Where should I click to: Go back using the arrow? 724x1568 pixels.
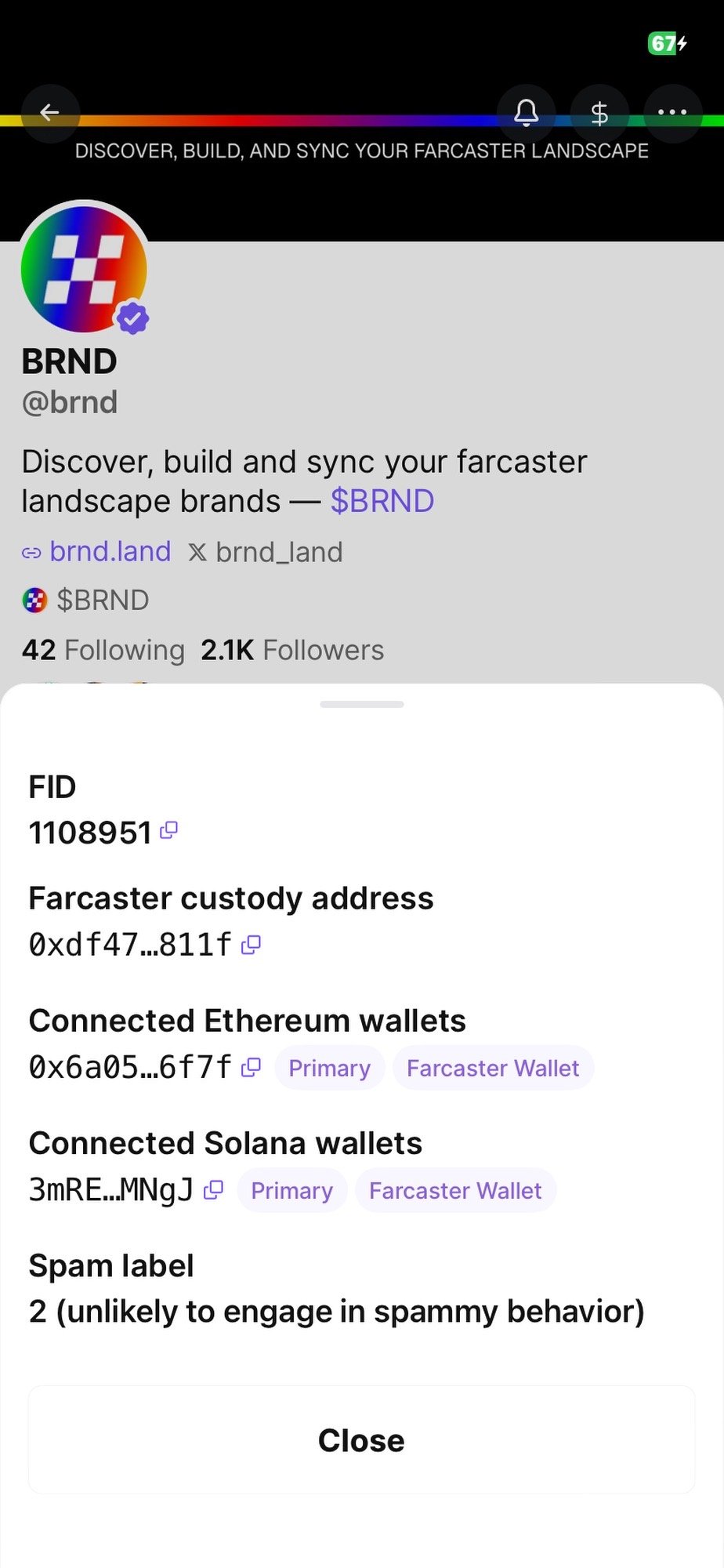click(50, 113)
